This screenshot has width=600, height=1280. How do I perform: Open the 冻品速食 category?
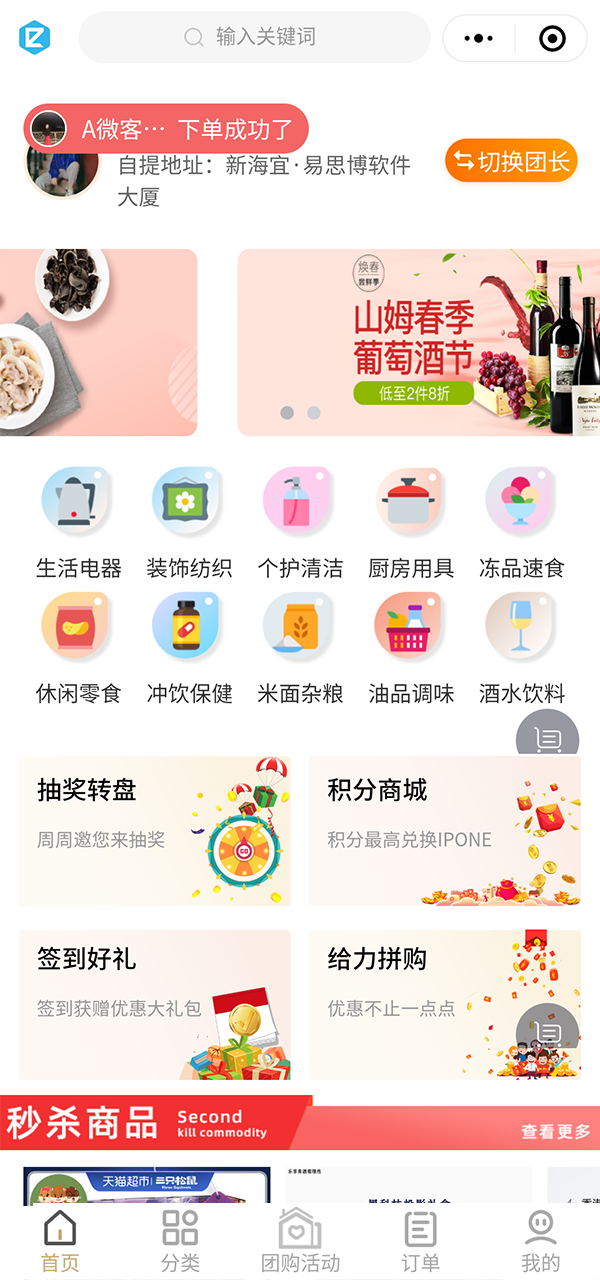coord(521,523)
